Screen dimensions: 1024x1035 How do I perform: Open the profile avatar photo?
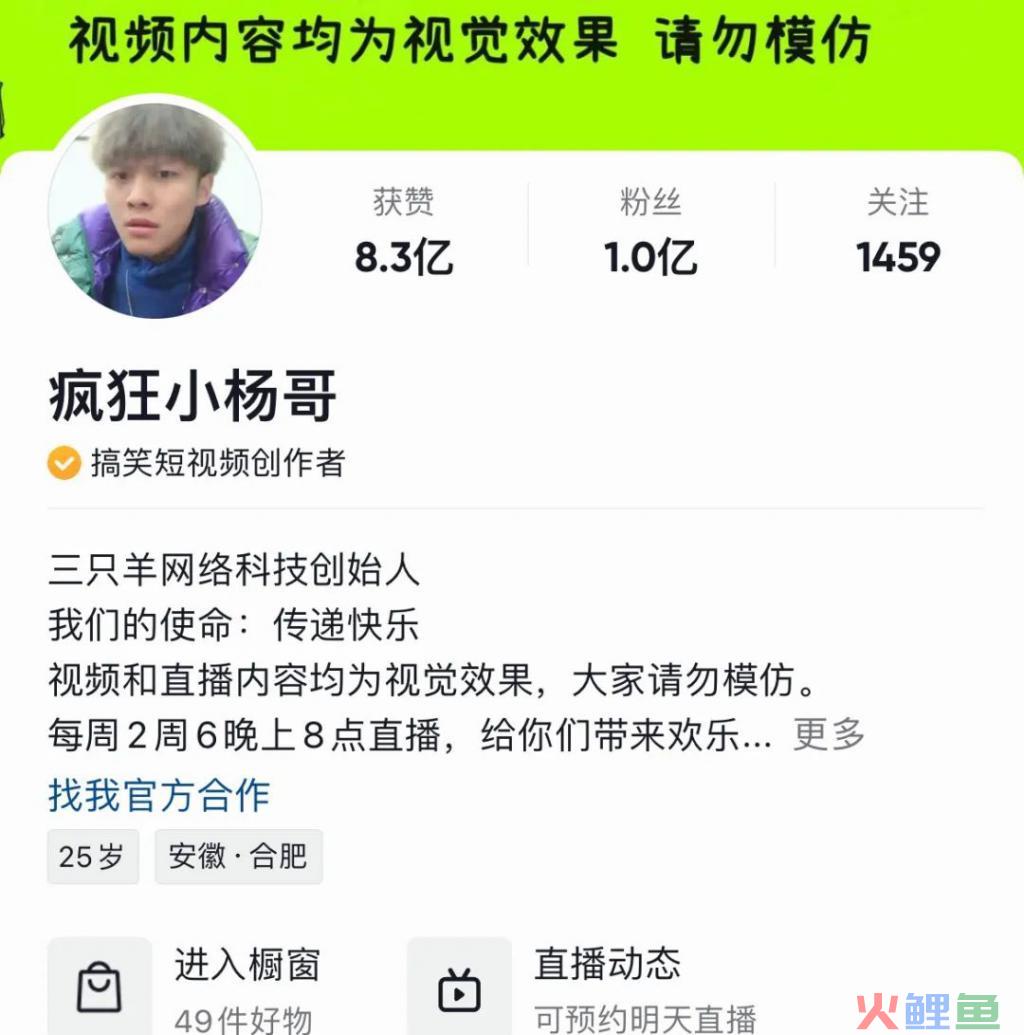tap(155, 212)
